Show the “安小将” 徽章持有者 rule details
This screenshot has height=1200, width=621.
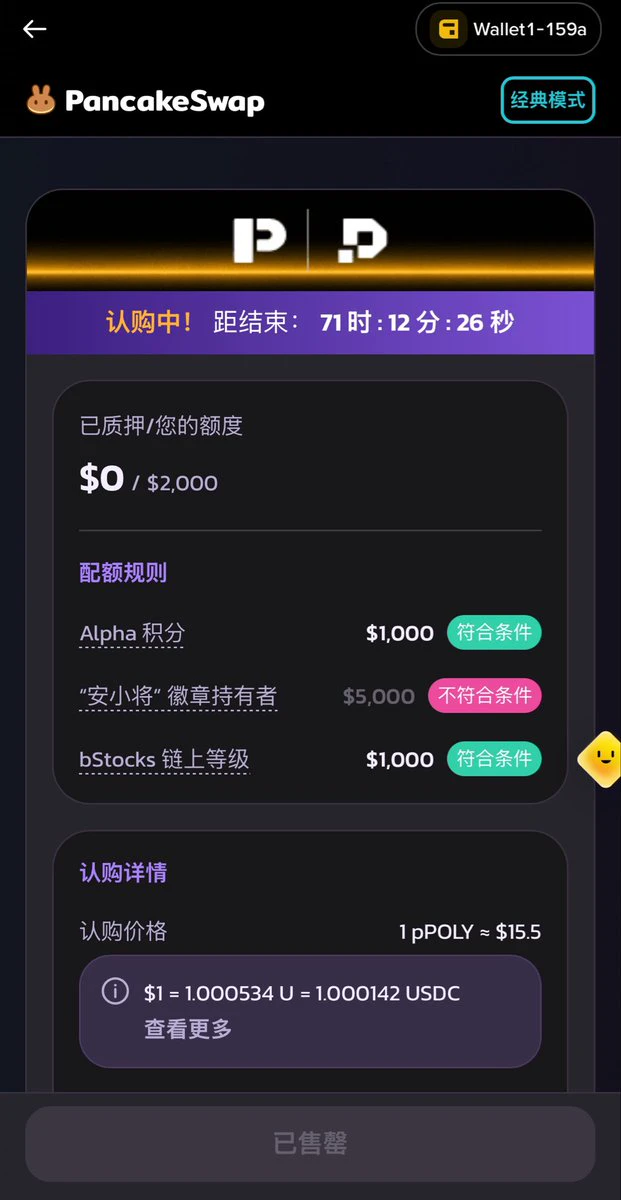(x=178, y=696)
